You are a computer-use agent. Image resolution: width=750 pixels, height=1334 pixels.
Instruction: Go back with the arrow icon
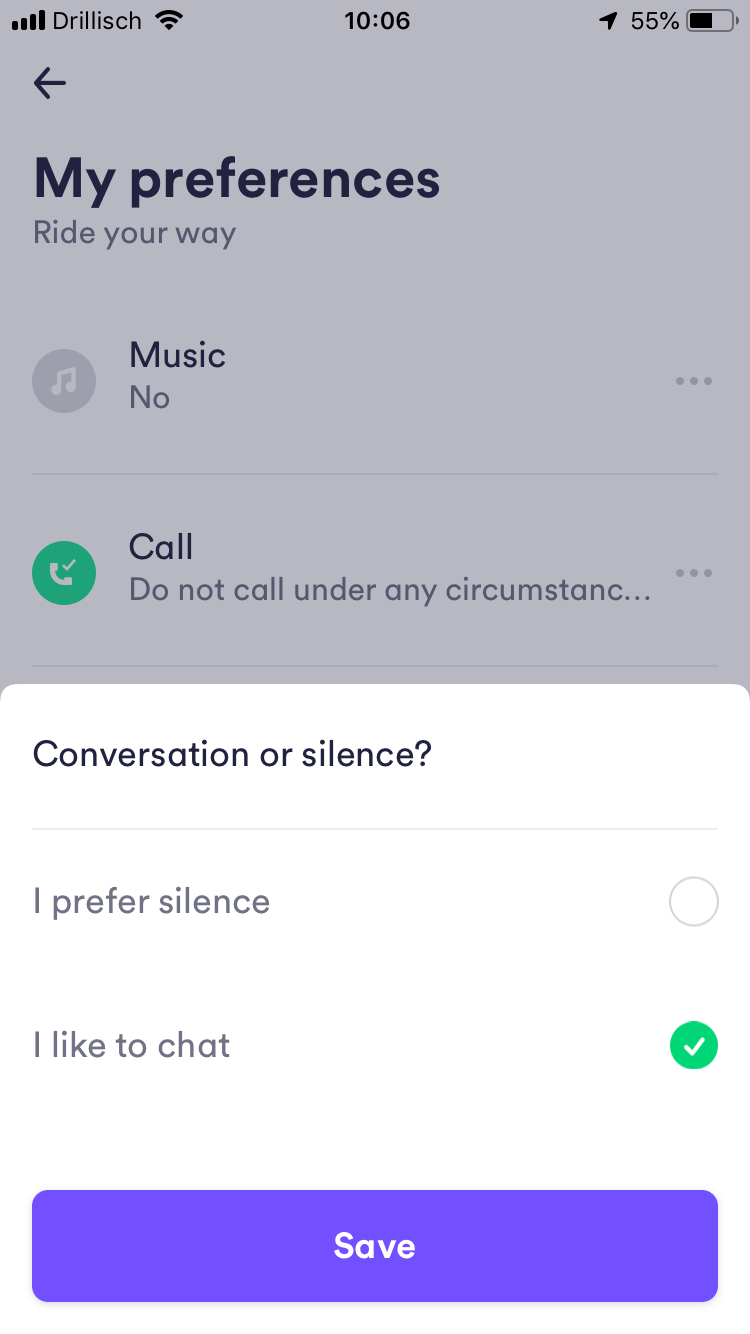point(50,83)
